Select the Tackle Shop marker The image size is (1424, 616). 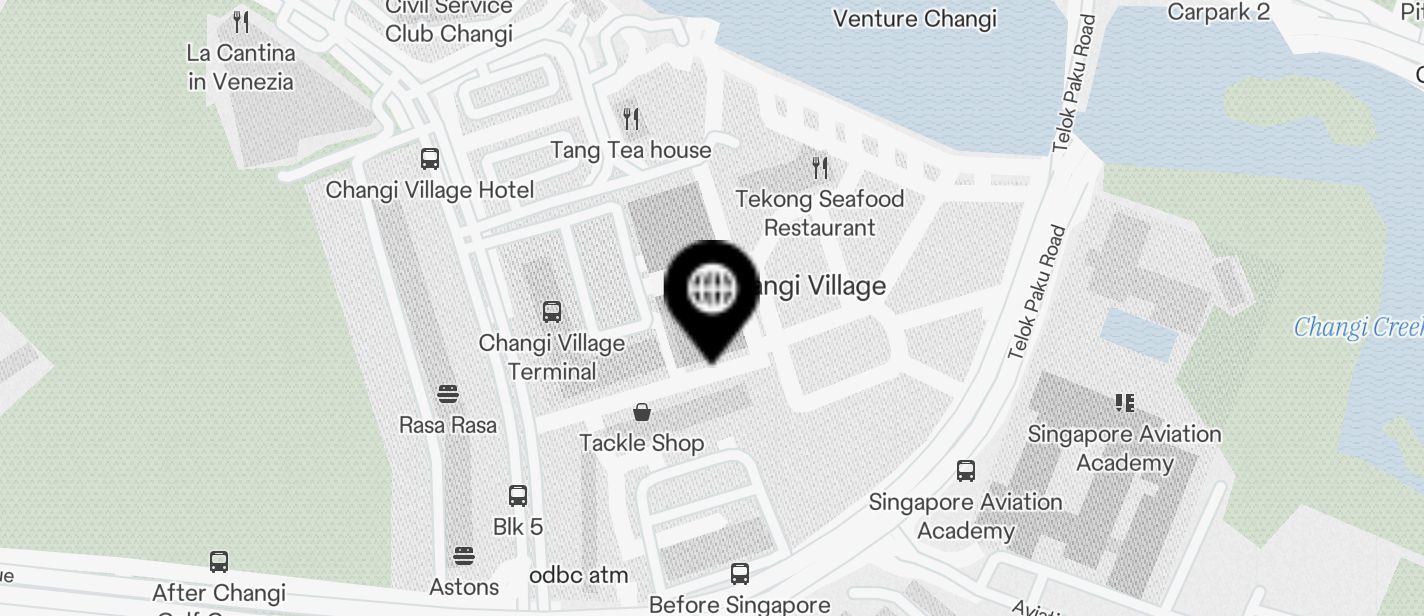642,412
